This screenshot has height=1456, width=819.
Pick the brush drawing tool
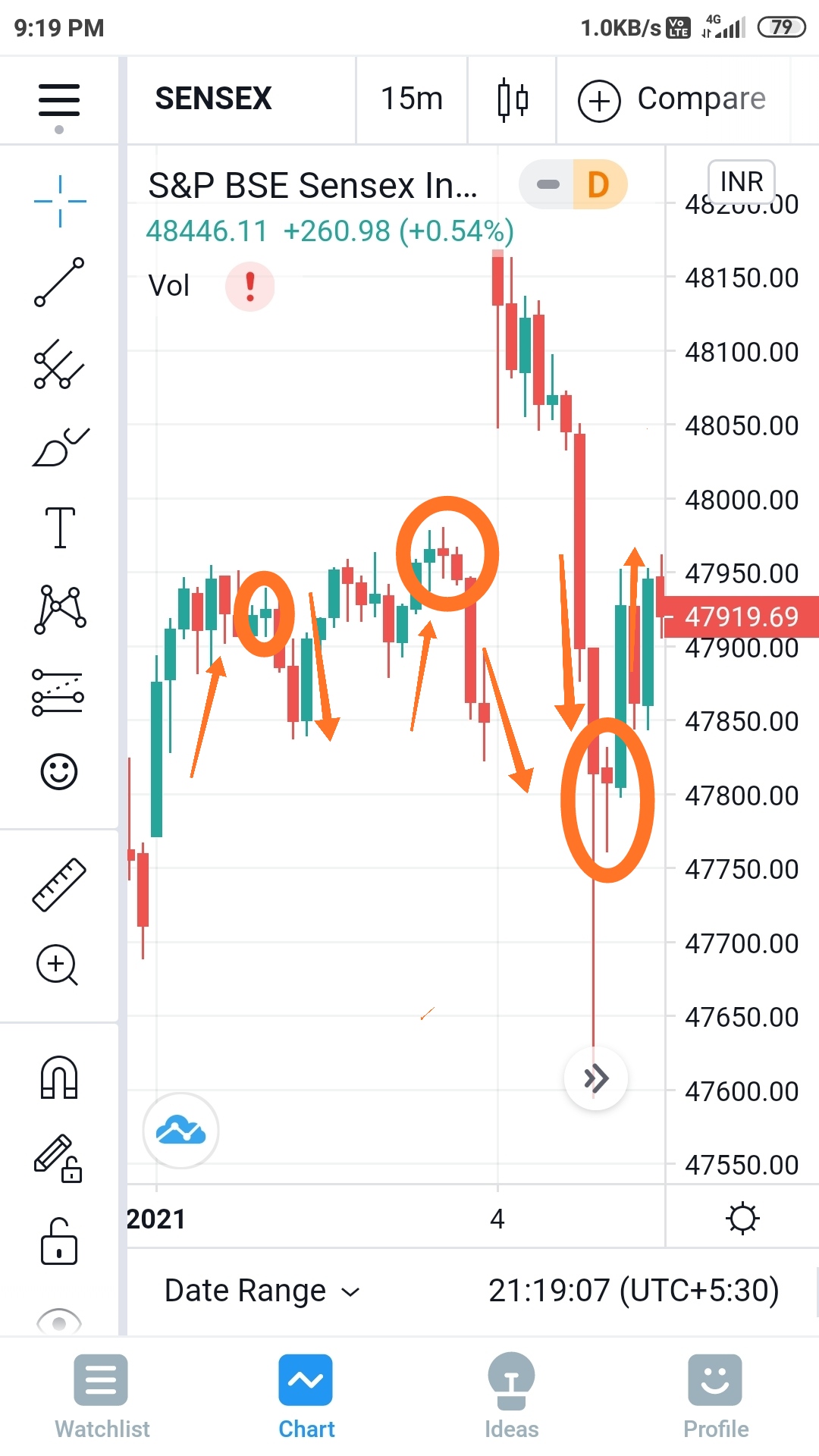pyautogui.click(x=59, y=446)
